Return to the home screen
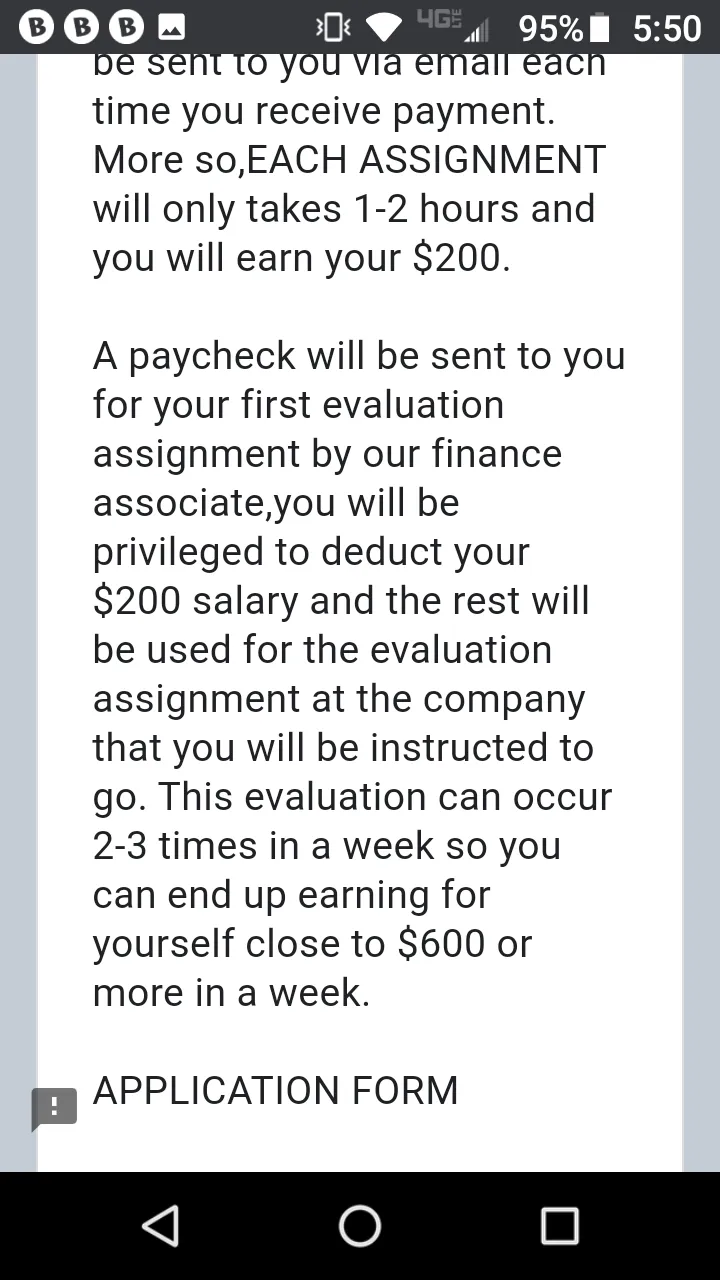 (x=360, y=1226)
